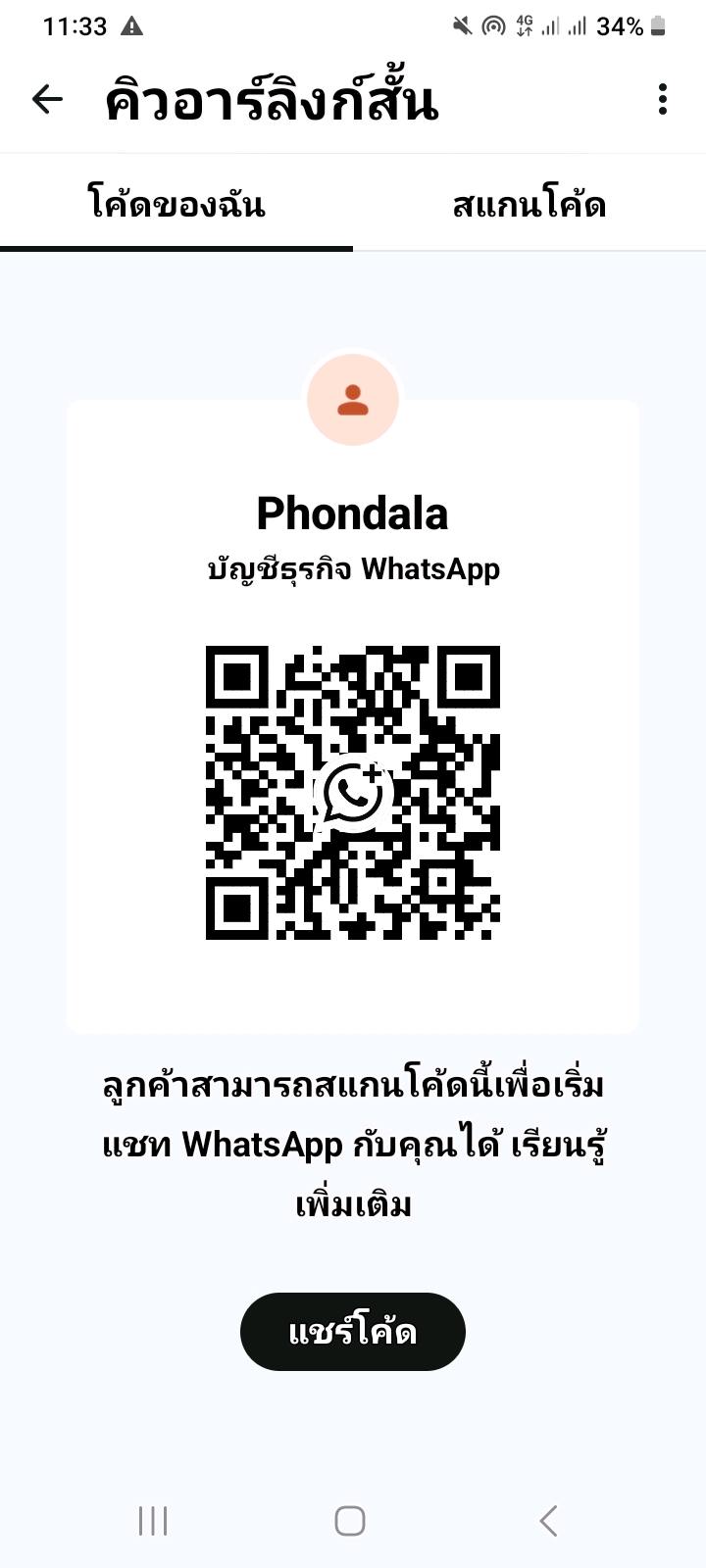Go to the home screen
The image size is (706, 1568).
(x=350, y=1521)
